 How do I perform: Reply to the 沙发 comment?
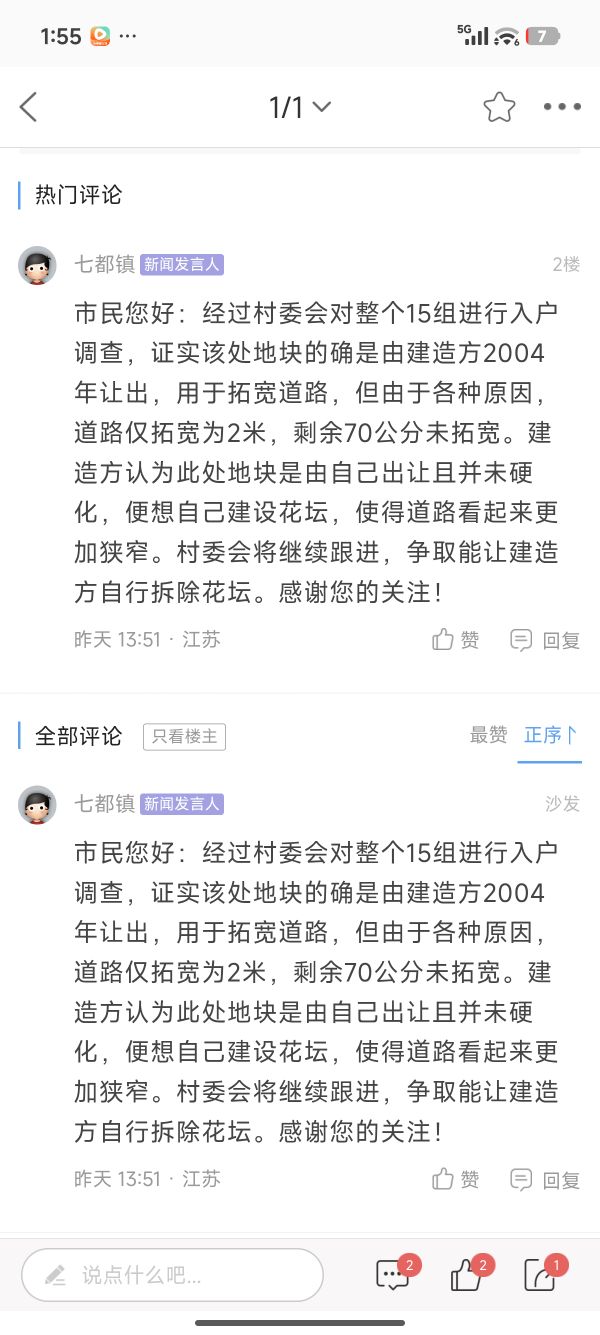click(x=545, y=1179)
